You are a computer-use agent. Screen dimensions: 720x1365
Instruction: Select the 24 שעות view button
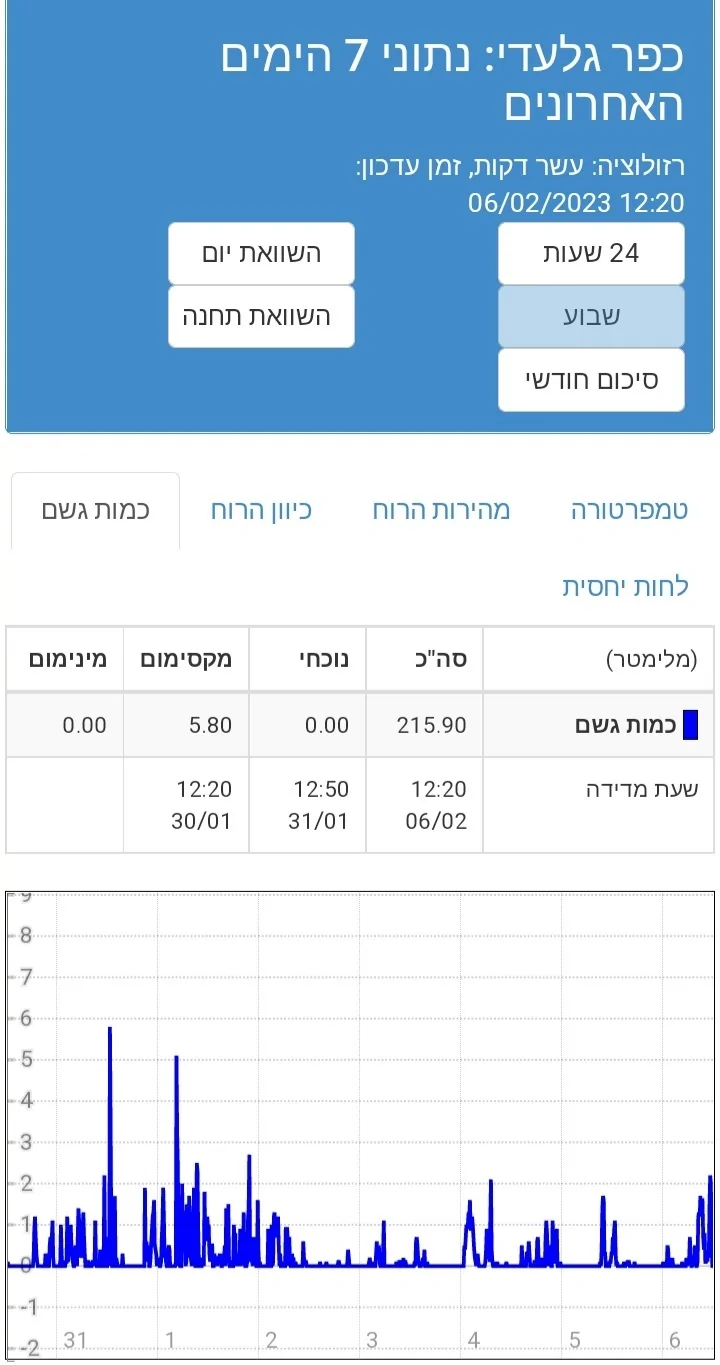pyautogui.click(x=591, y=253)
